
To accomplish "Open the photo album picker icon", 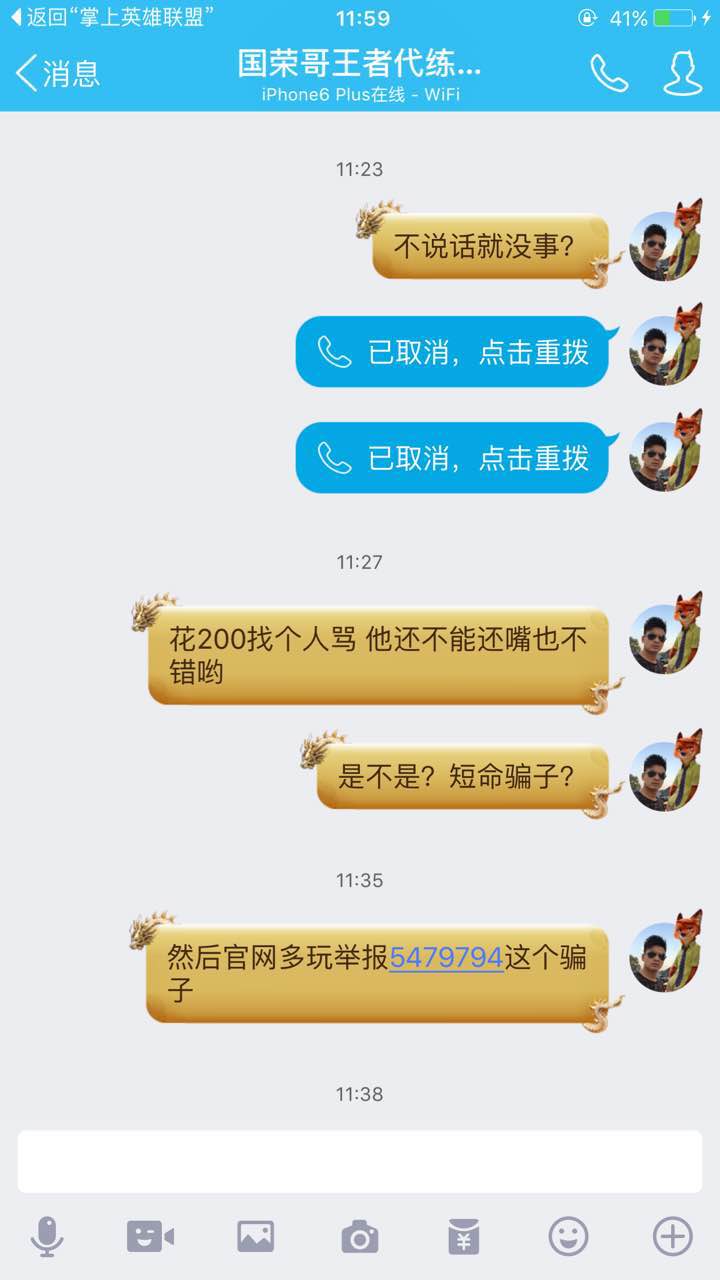I will click(254, 1237).
